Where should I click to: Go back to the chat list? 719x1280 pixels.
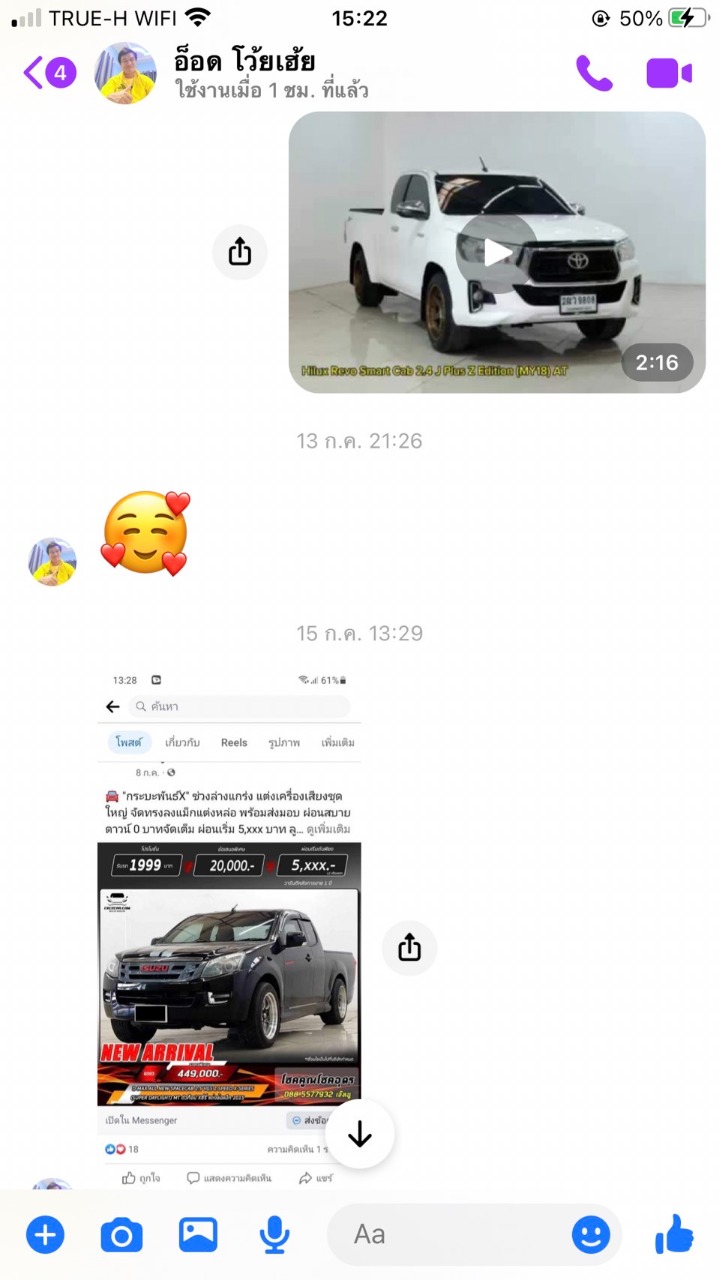(x=49, y=72)
